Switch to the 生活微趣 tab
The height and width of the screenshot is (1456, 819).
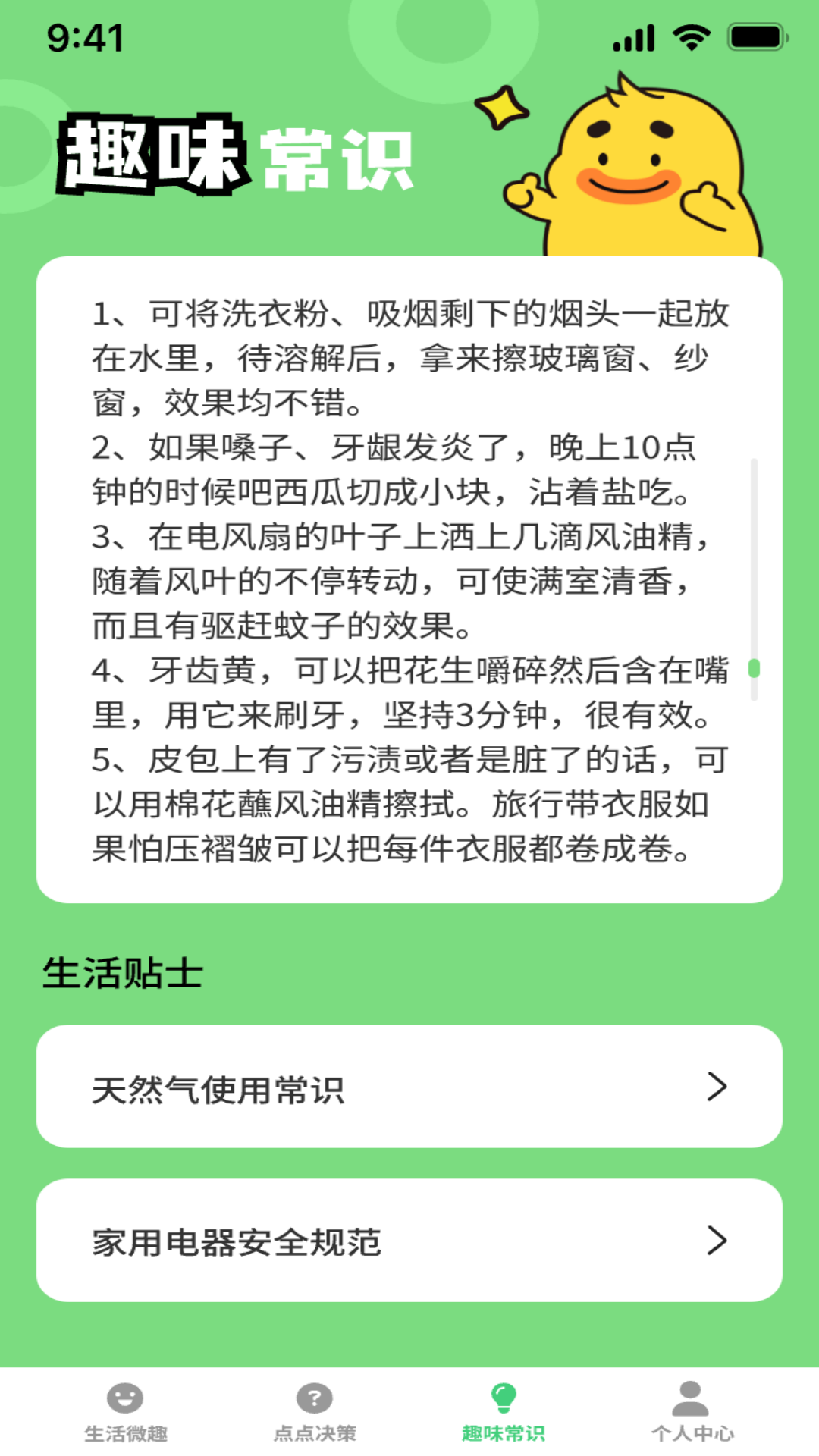pyautogui.click(x=126, y=1412)
